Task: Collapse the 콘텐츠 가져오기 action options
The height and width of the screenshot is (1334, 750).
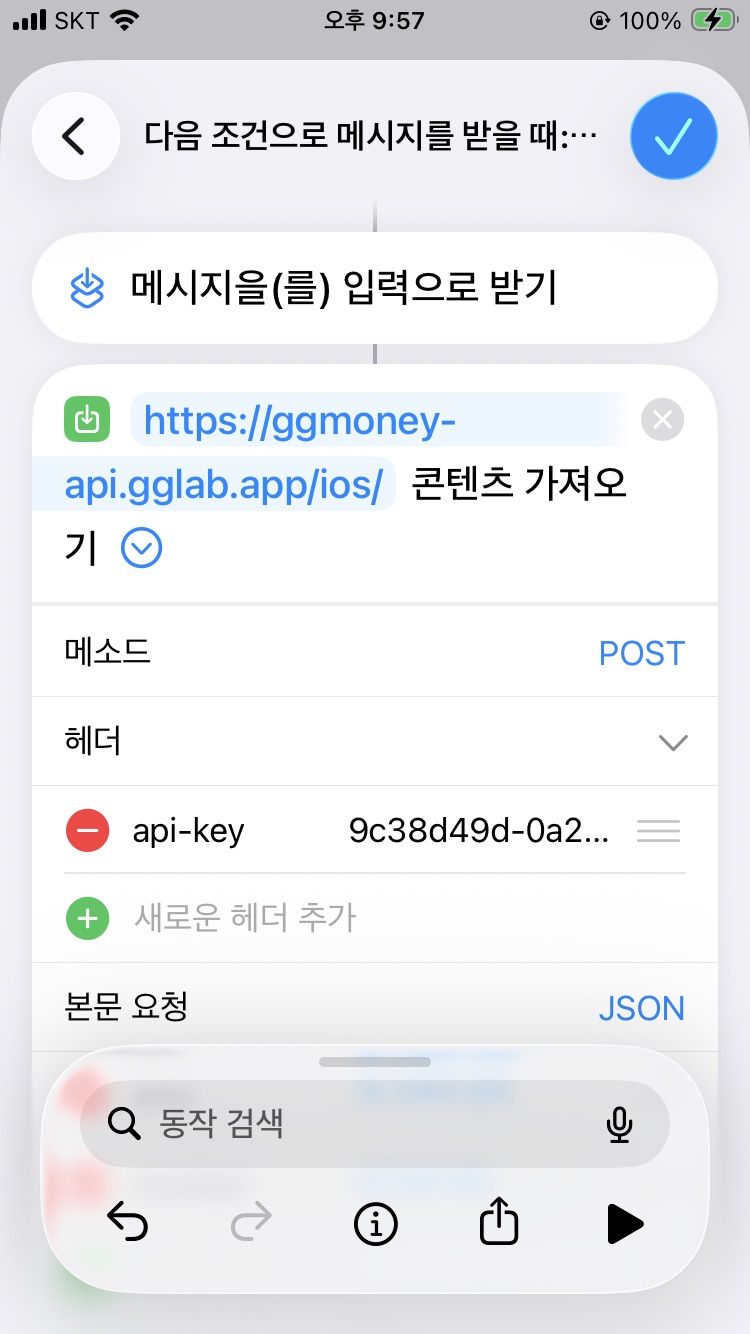Action: coord(142,548)
